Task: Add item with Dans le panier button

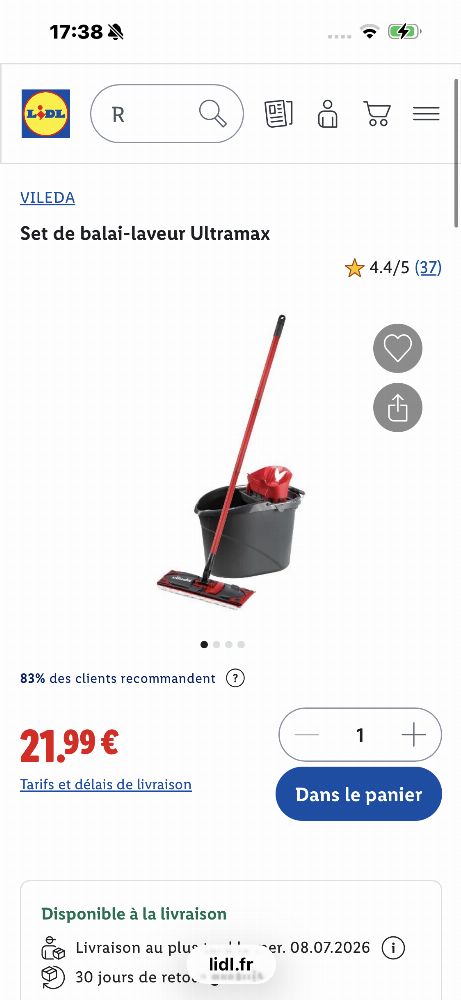Action: point(359,794)
